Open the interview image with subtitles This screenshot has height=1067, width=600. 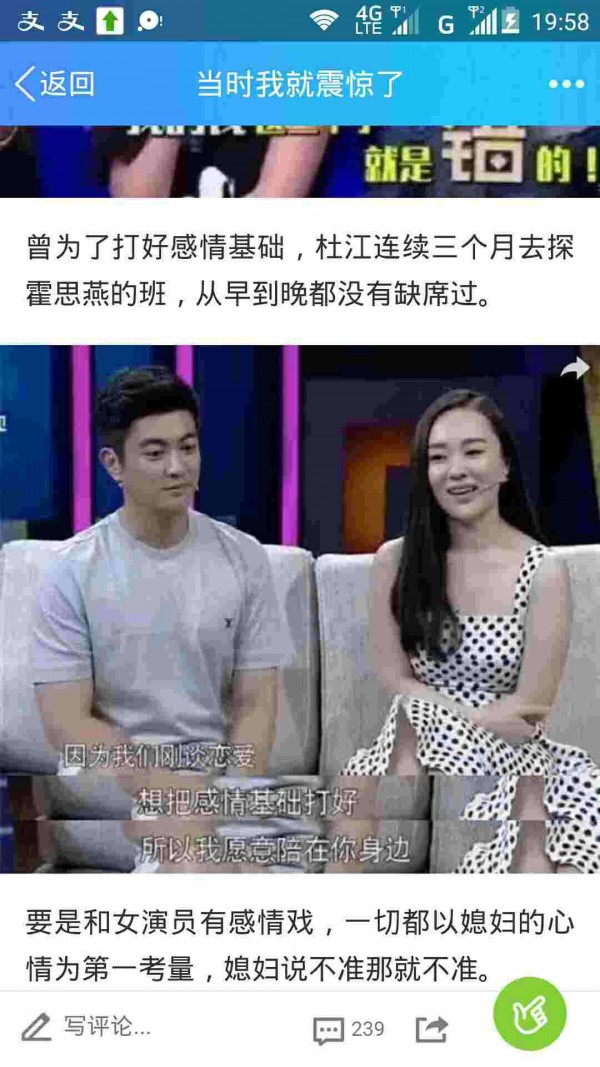[300, 610]
